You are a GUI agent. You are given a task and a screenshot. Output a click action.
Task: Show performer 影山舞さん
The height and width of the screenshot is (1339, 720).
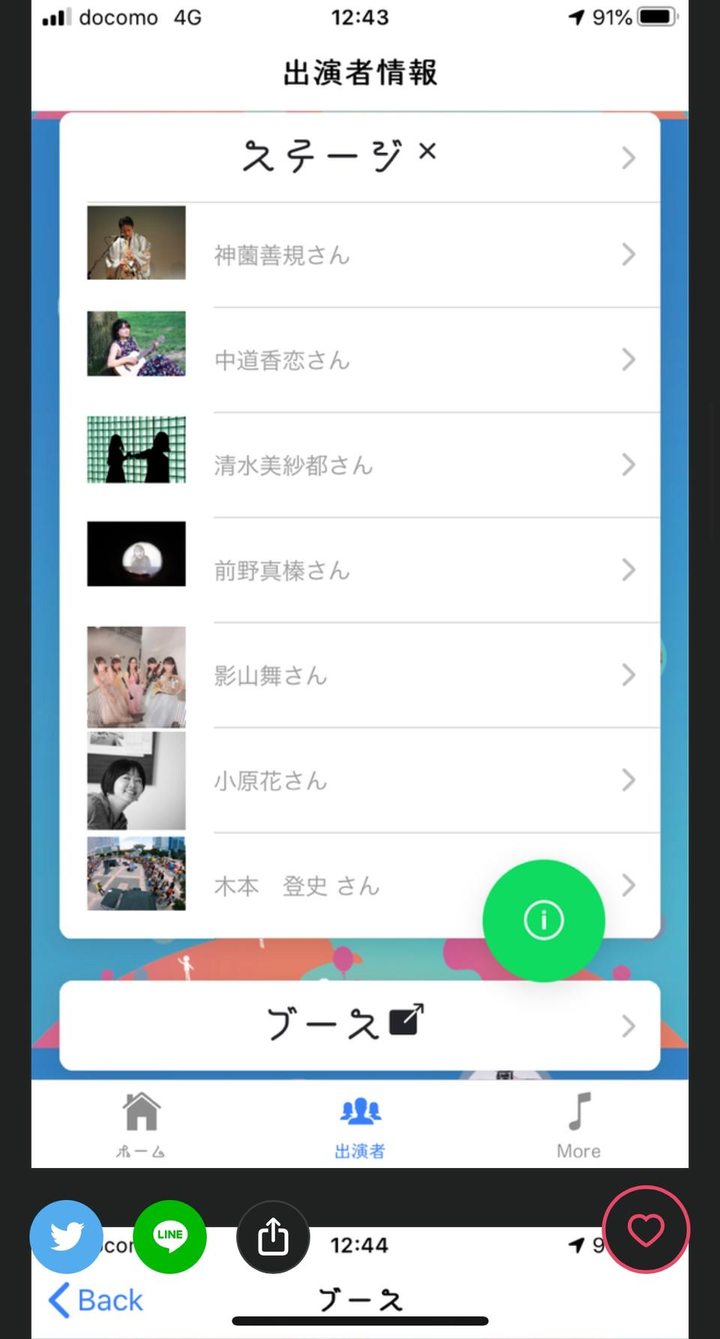point(372,675)
